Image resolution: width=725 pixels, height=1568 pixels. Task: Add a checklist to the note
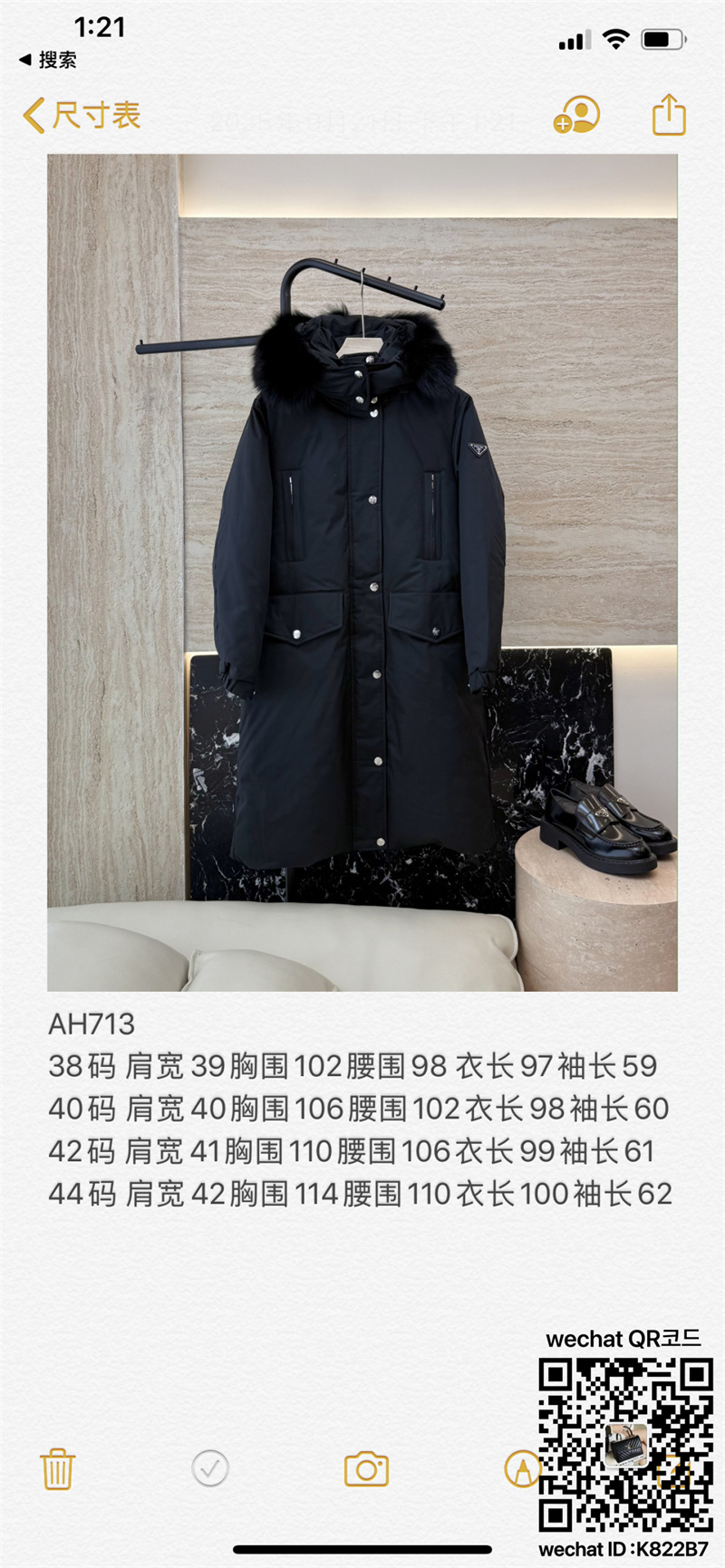click(x=210, y=1468)
